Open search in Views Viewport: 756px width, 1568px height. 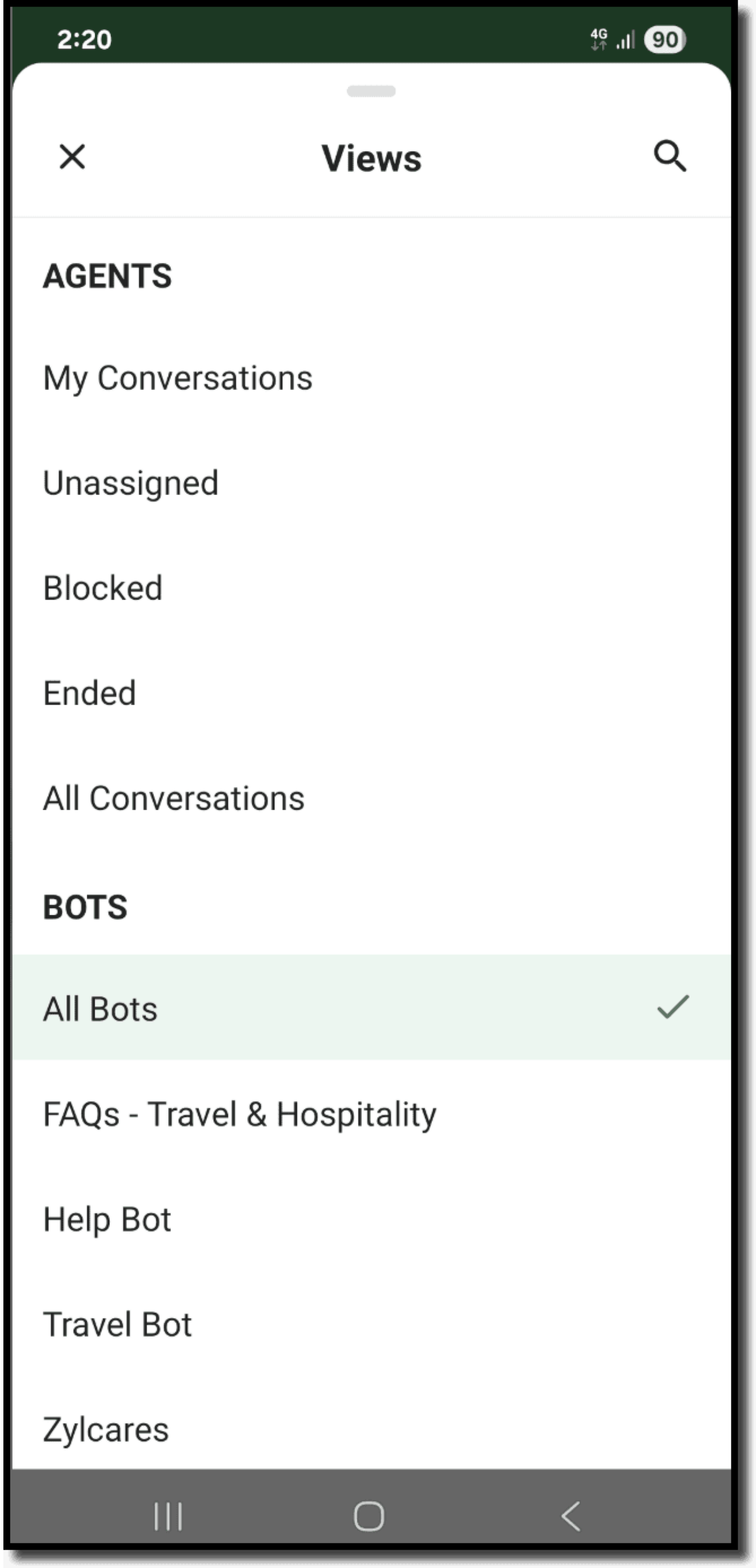click(670, 157)
